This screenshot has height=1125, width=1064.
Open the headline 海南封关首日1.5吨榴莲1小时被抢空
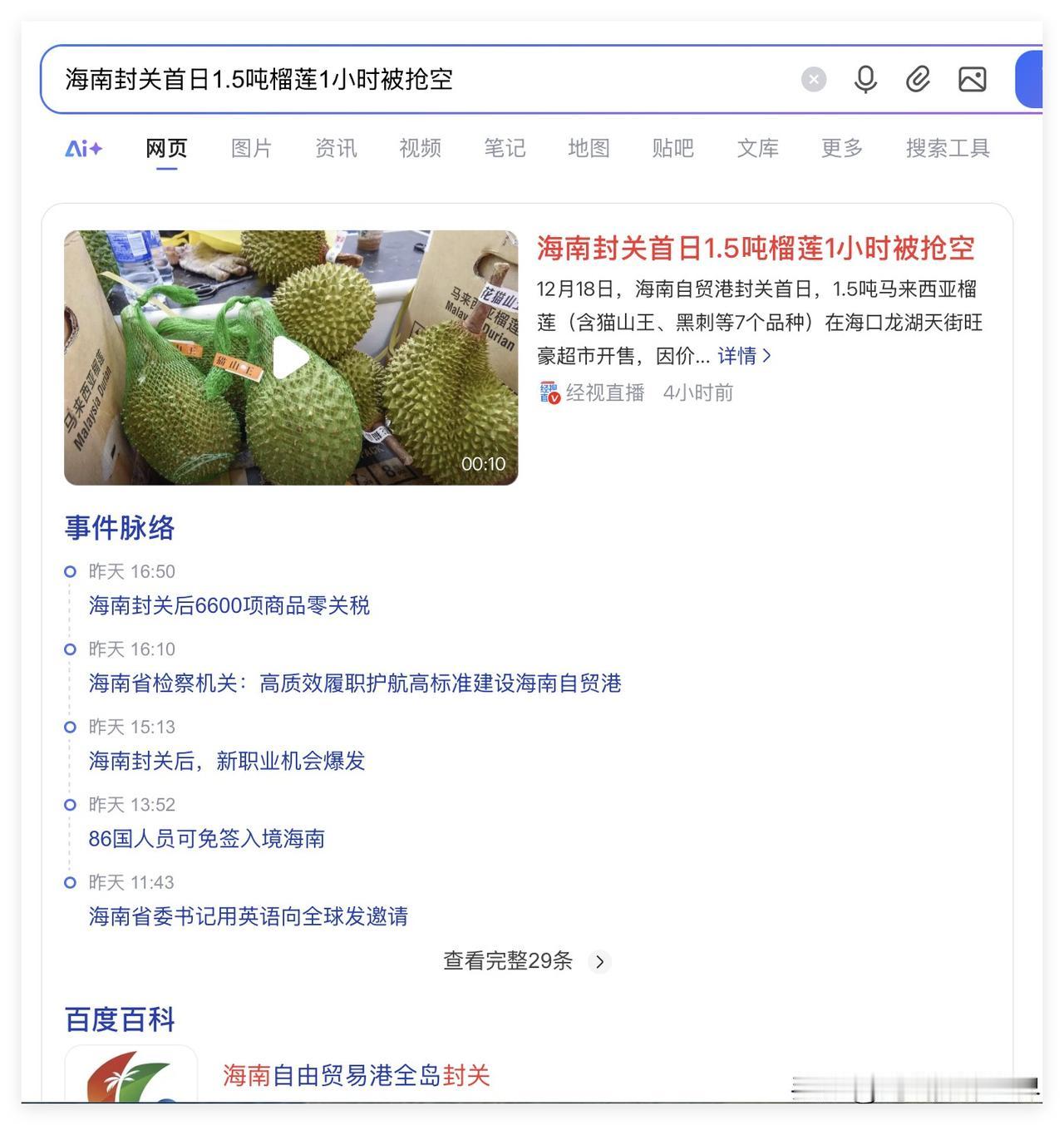[755, 249]
